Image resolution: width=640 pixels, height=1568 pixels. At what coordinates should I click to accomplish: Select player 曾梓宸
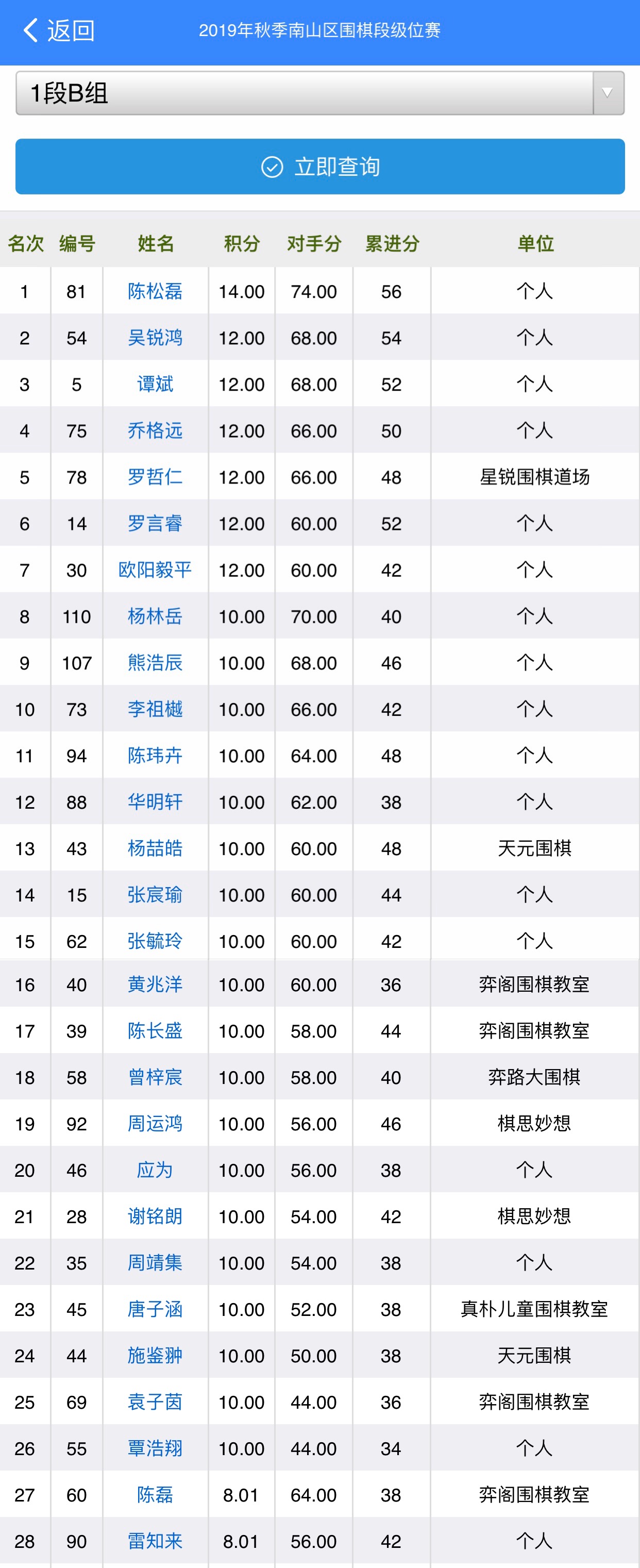point(155,1077)
